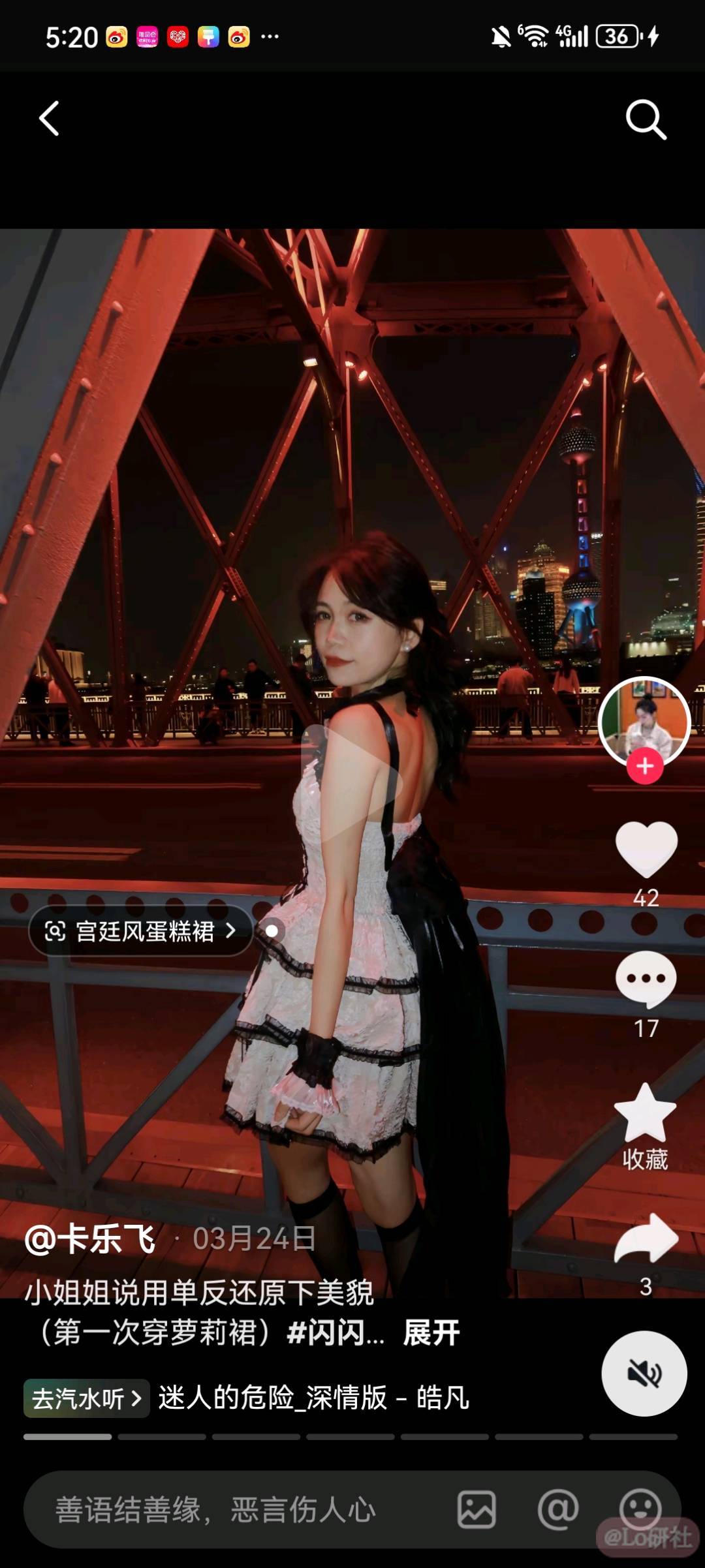
Task: Tap the comment box 善语结善缘
Action: [215, 1509]
